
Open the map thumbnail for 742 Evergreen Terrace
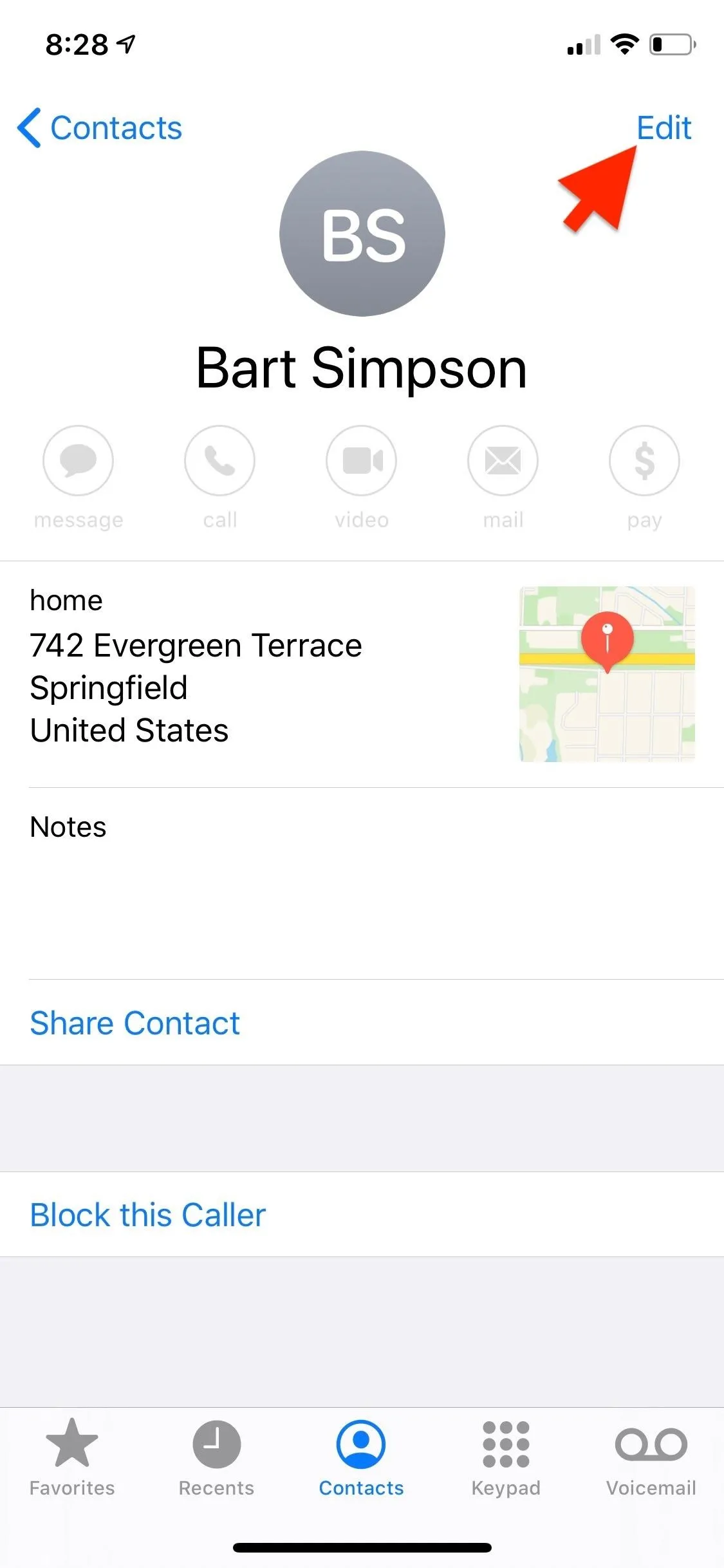click(x=607, y=674)
